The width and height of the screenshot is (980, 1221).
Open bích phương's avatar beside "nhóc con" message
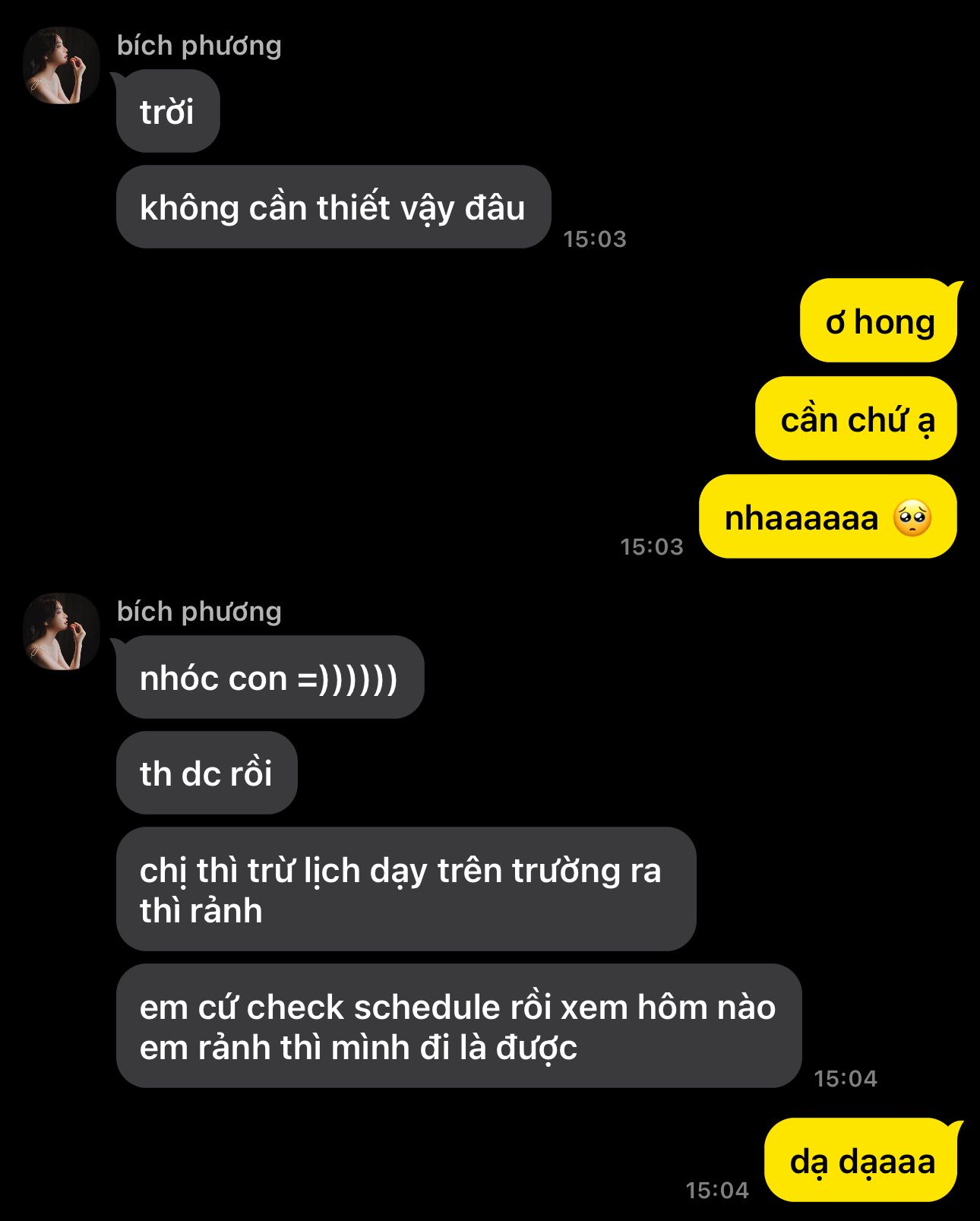[x=61, y=631]
